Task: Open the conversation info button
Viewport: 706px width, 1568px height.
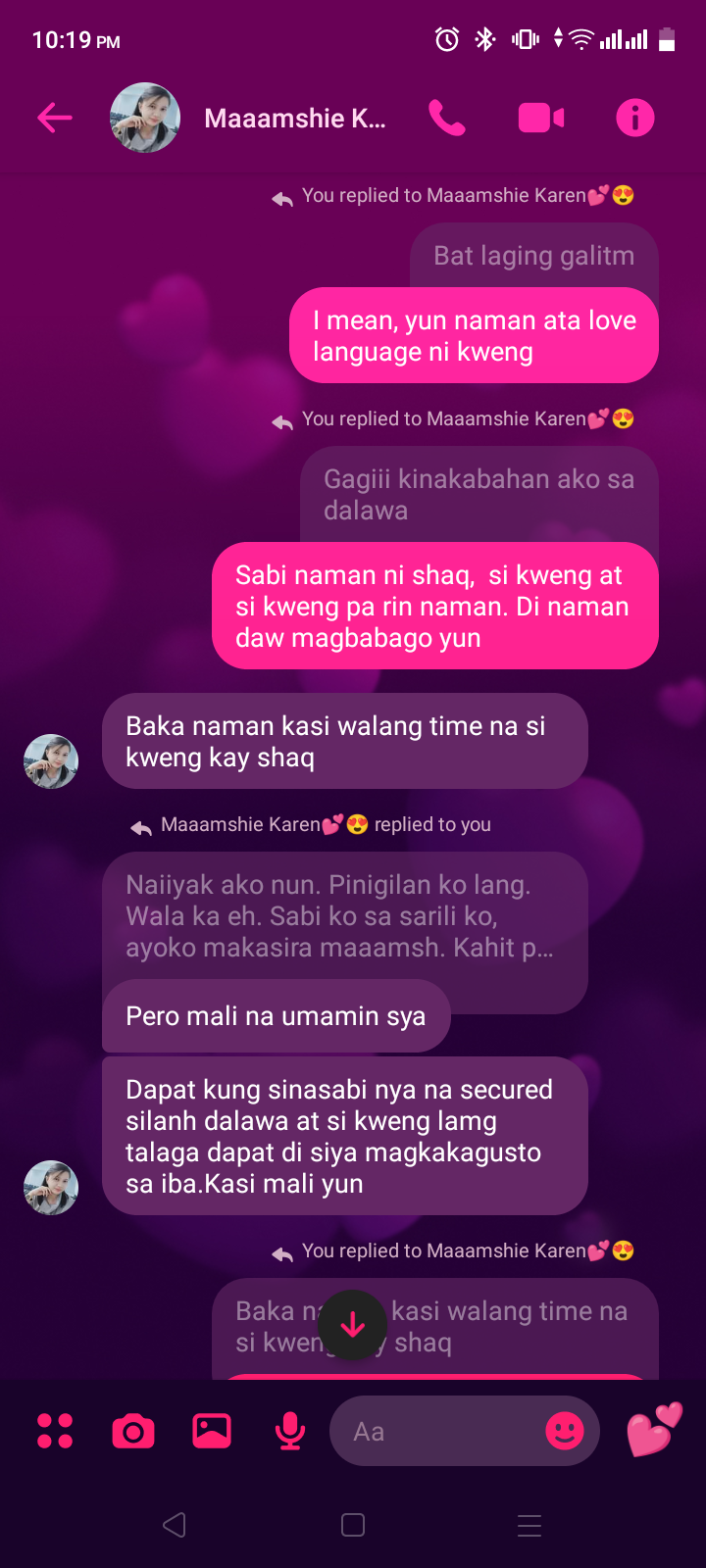Action: pyautogui.click(x=635, y=119)
